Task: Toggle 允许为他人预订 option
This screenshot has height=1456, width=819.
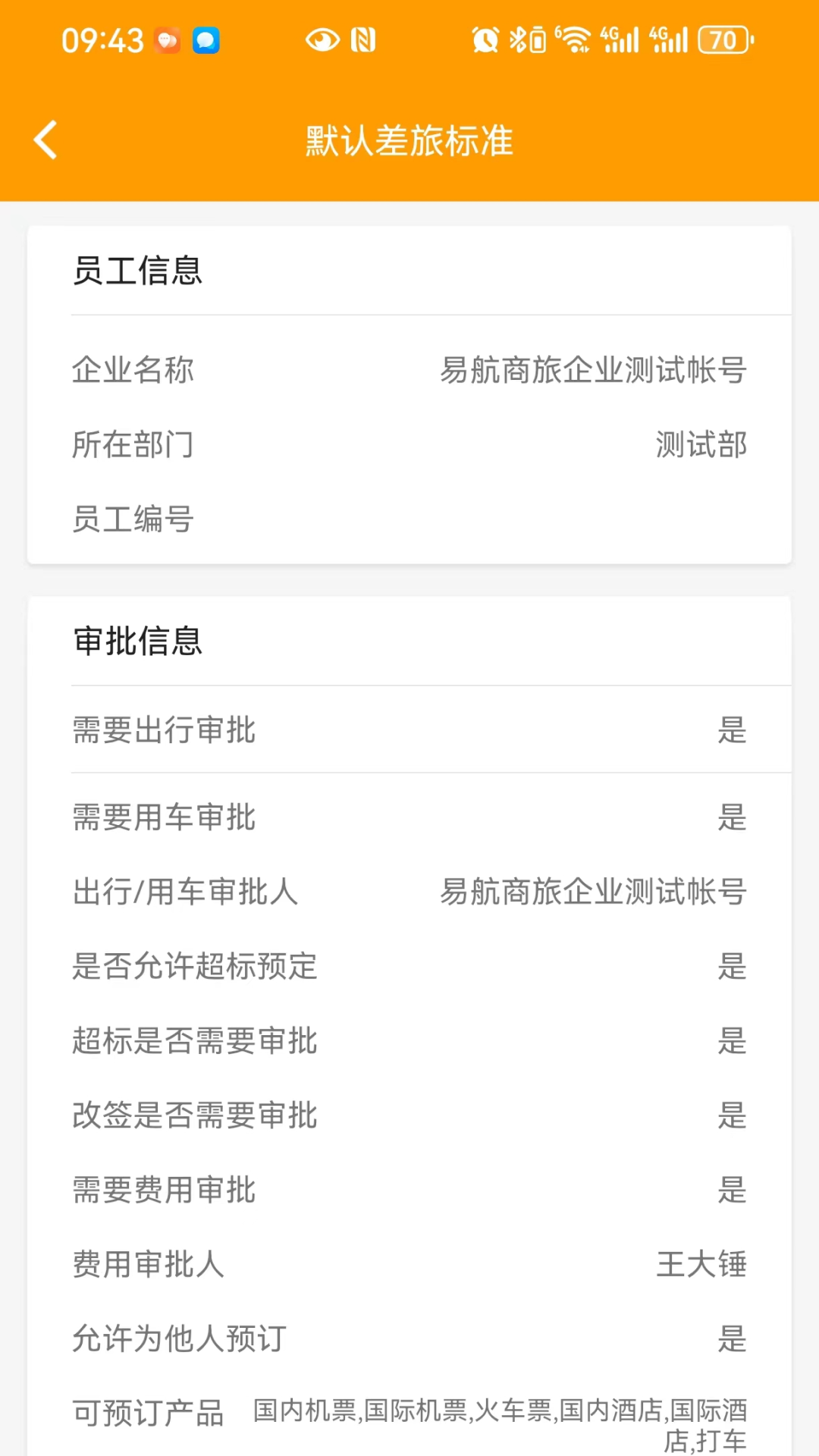Action: click(409, 1340)
